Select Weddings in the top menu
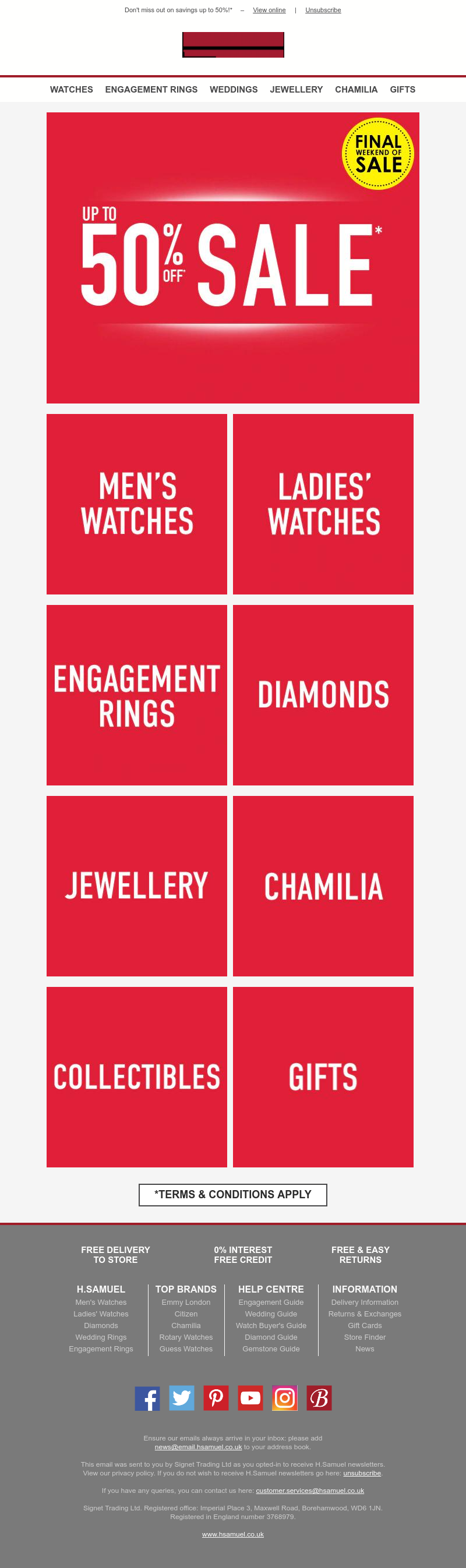466x1568 pixels. click(234, 90)
